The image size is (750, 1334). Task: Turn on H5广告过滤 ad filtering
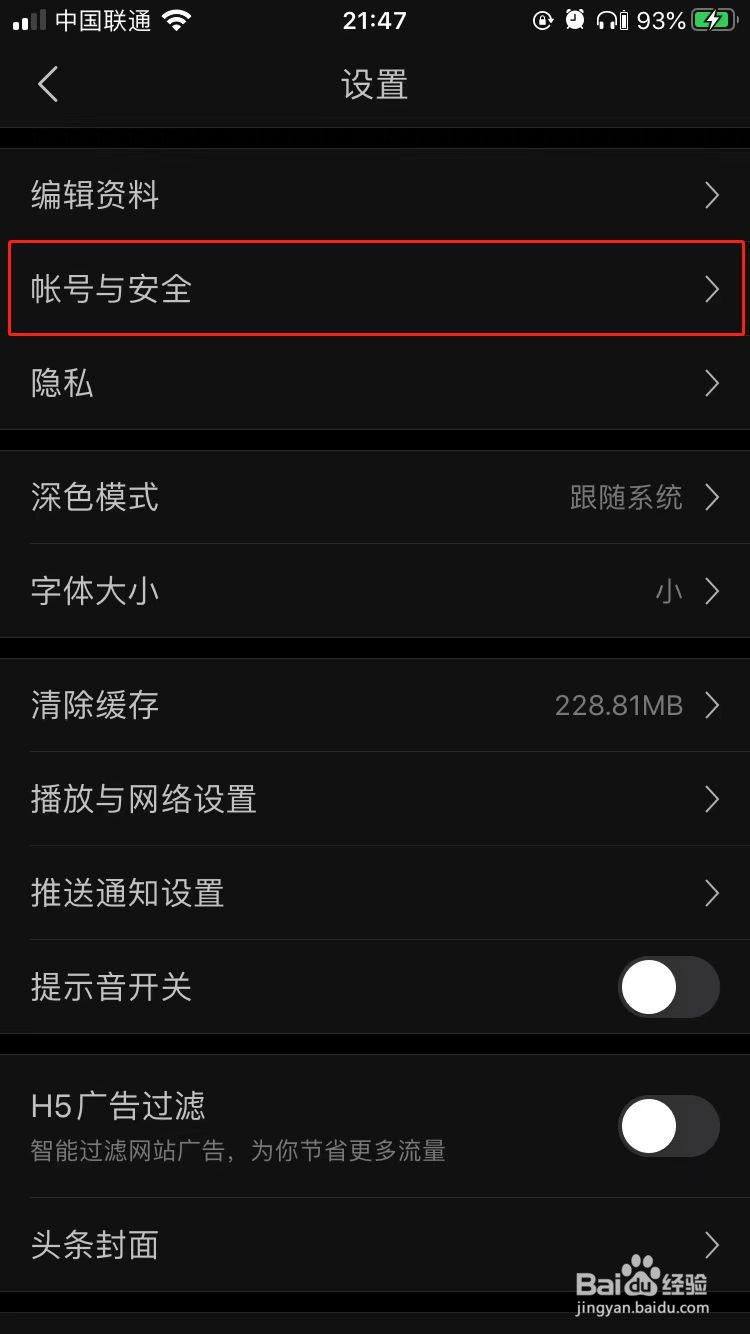[x=668, y=1125]
